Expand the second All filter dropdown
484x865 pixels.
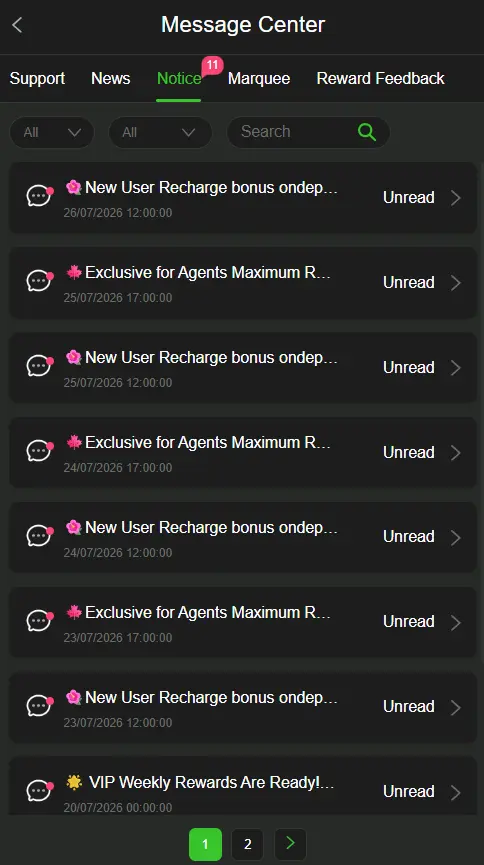click(160, 132)
